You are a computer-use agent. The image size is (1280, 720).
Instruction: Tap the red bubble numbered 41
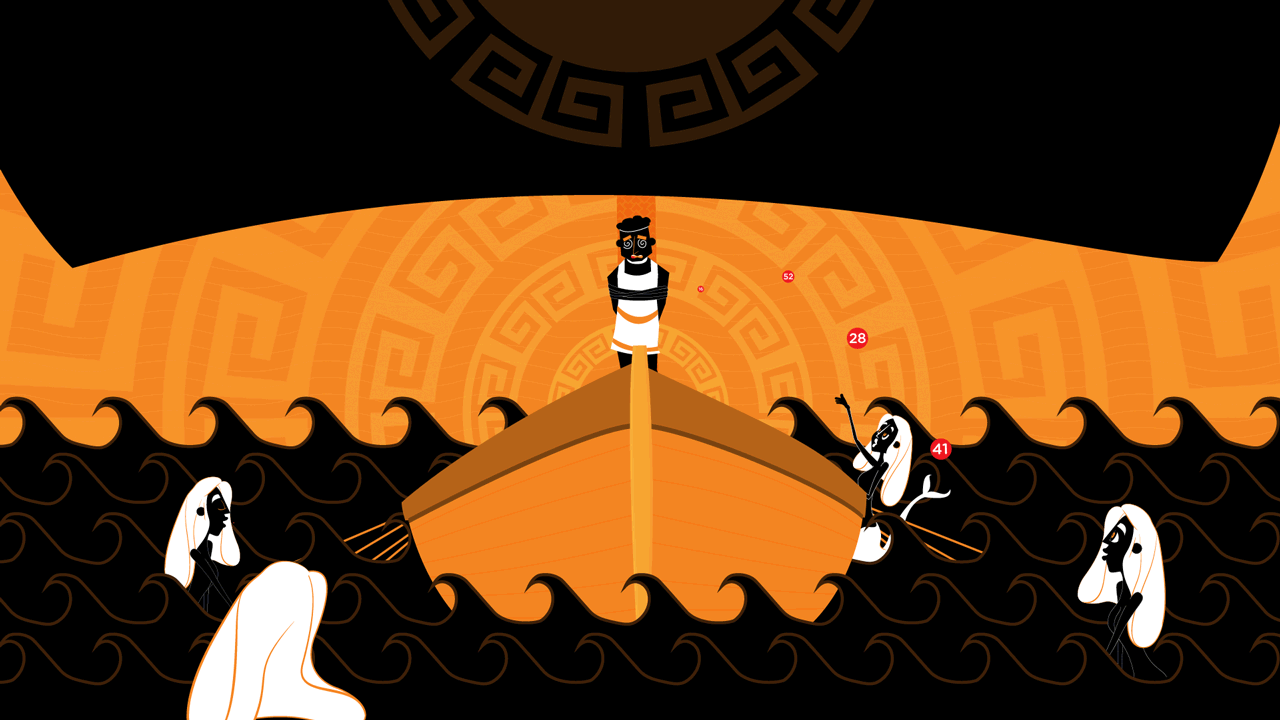940,449
